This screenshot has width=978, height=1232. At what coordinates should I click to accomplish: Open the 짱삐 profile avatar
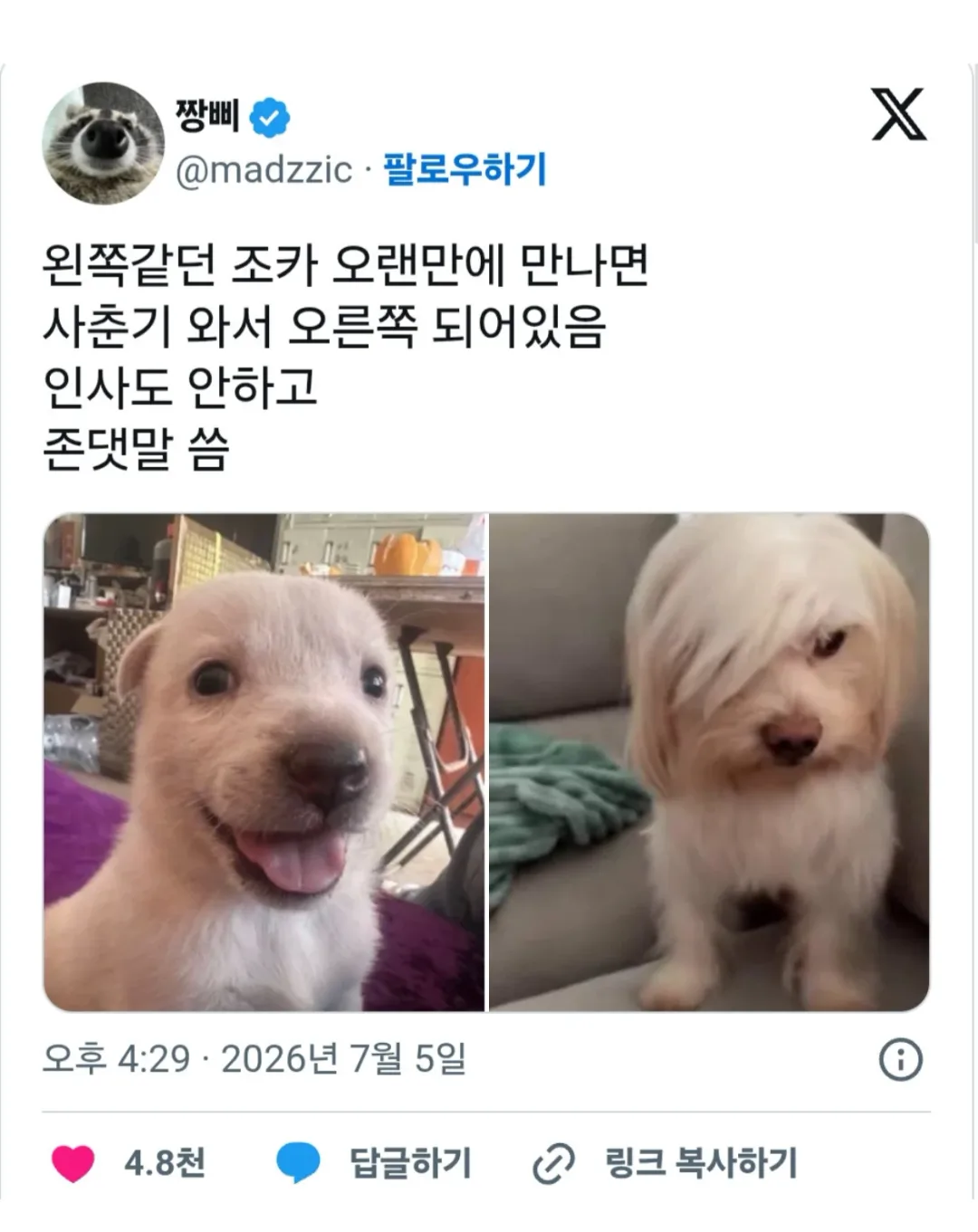point(103,143)
